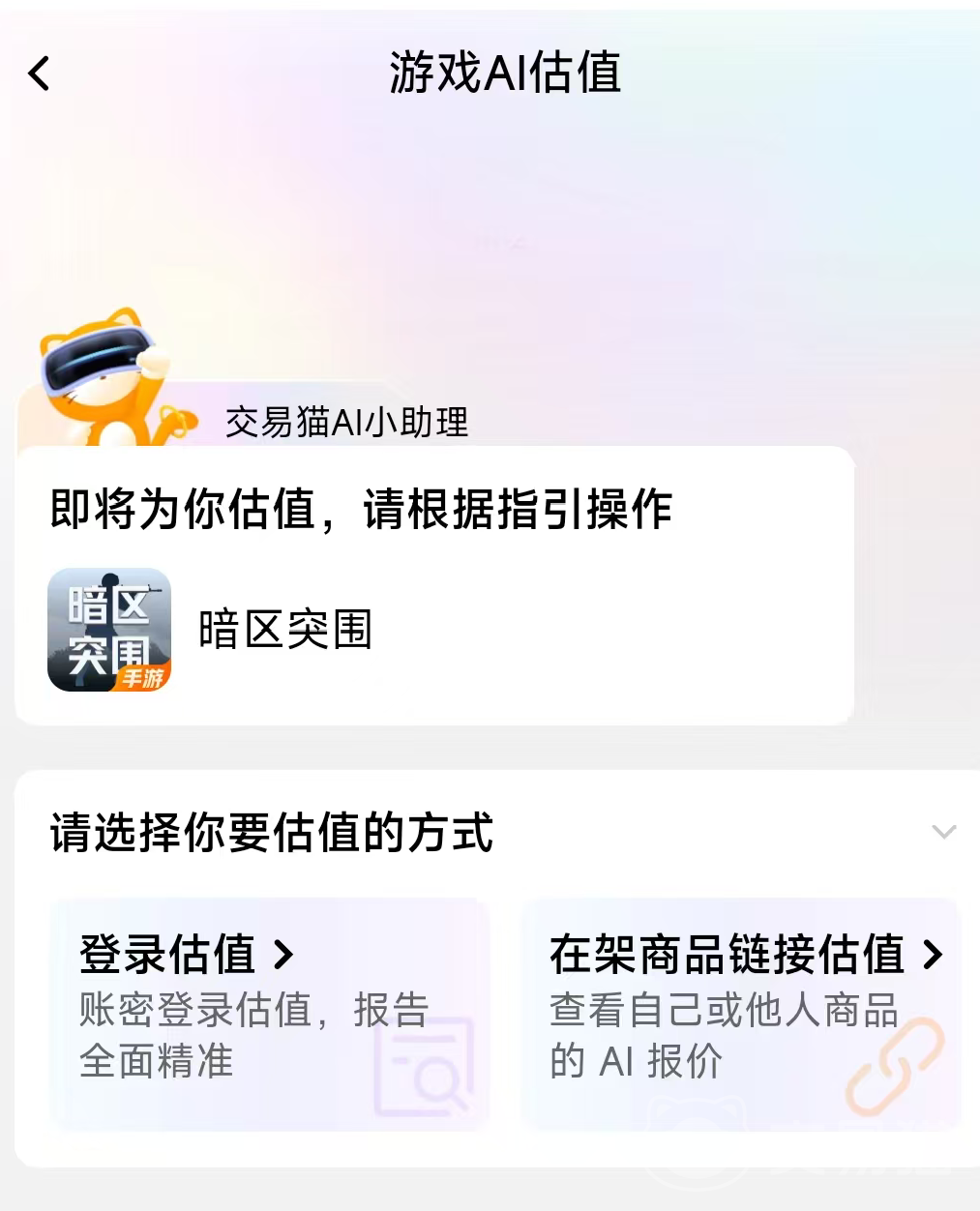Collapse the 请选择你要估值的方式 section

pos(943,832)
